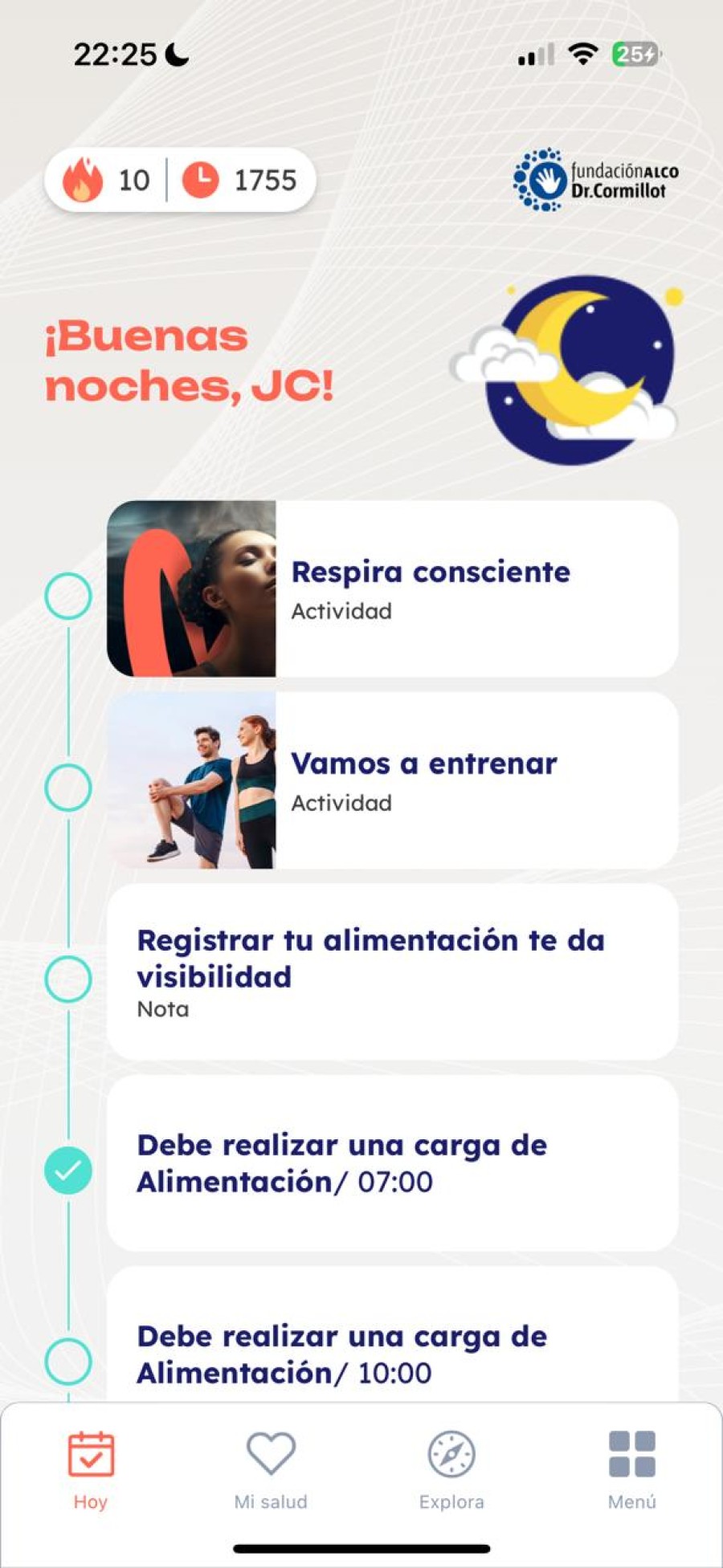The width and height of the screenshot is (723, 1568).
Task: Mark Respira consciente as completed
Action: [x=67, y=597]
